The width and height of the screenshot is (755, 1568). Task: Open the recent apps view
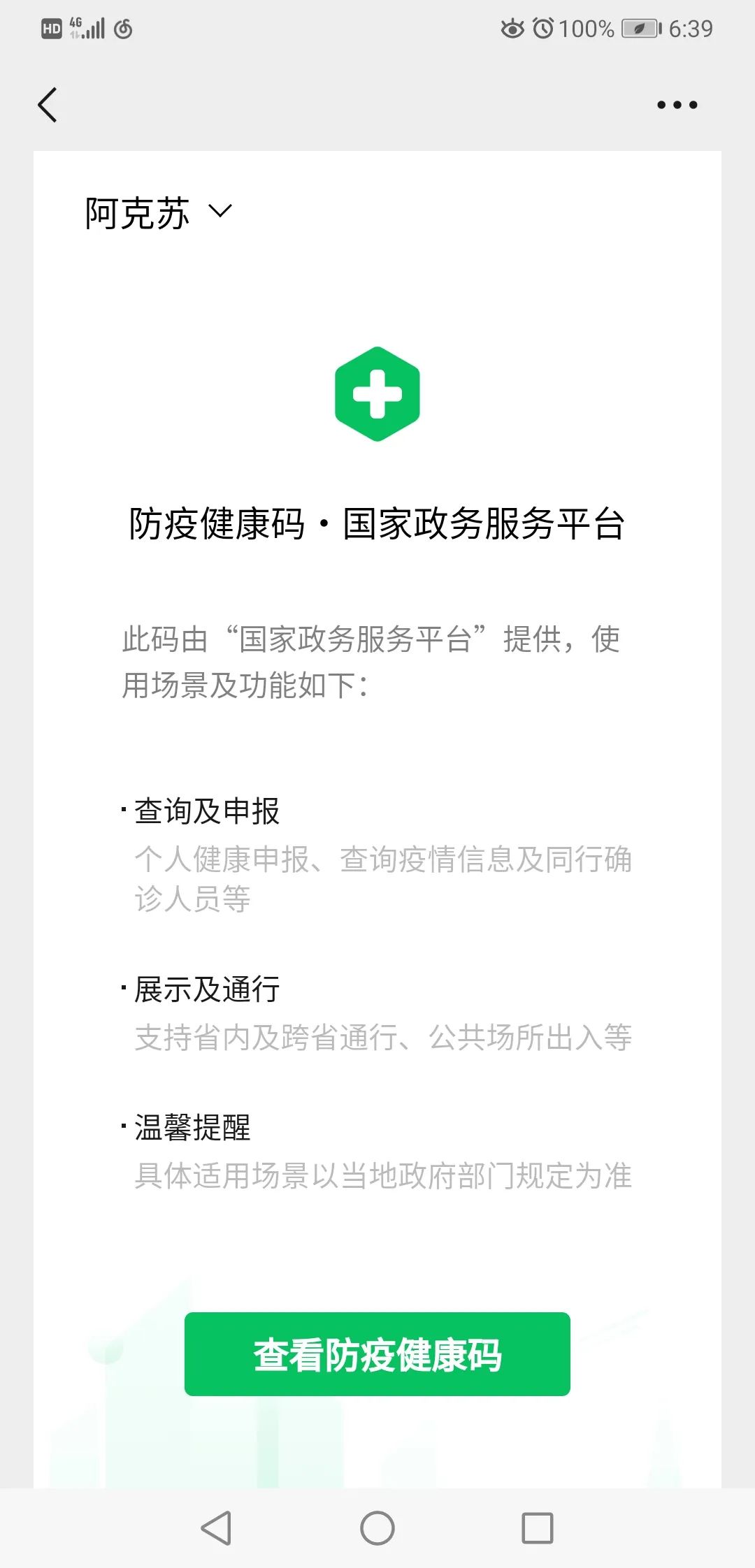tap(538, 1527)
